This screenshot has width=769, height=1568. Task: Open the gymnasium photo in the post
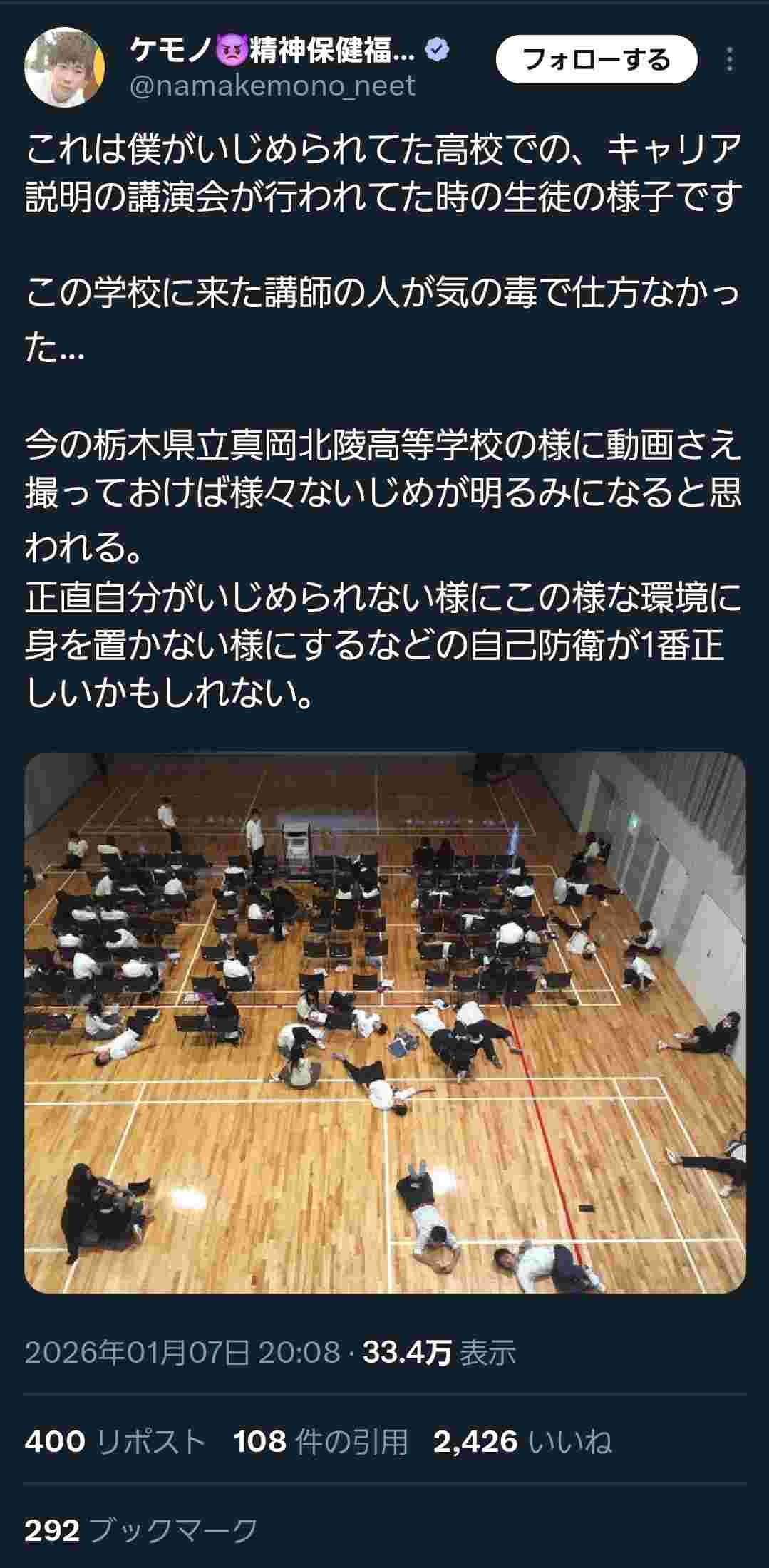(385, 1023)
